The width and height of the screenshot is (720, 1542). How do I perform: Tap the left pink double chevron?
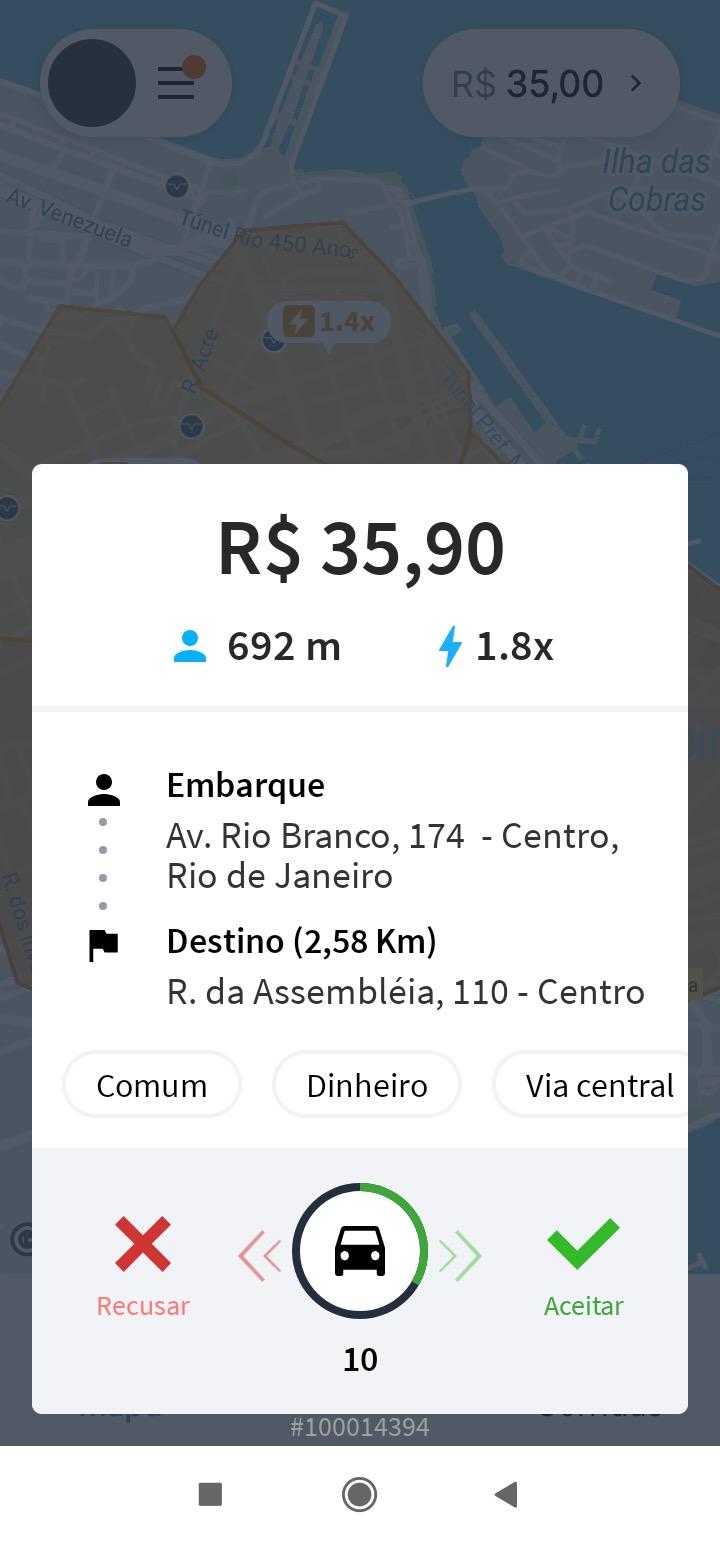pyautogui.click(x=261, y=1252)
